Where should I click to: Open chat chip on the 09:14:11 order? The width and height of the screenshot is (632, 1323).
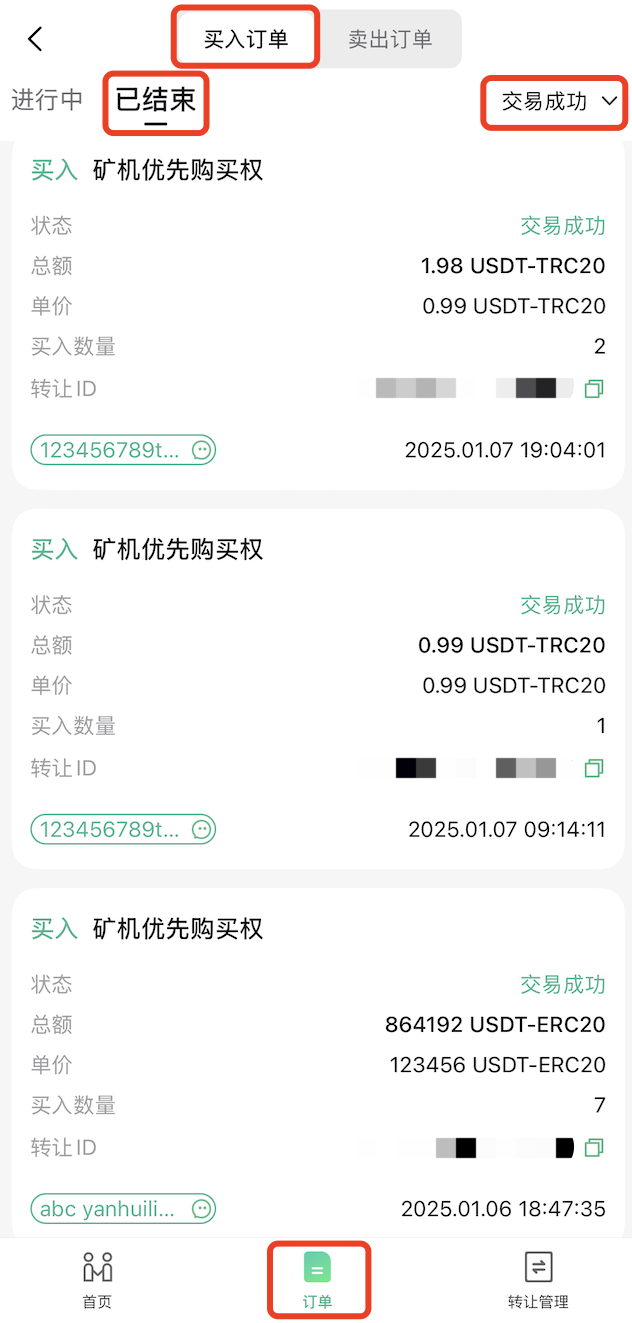[123, 829]
